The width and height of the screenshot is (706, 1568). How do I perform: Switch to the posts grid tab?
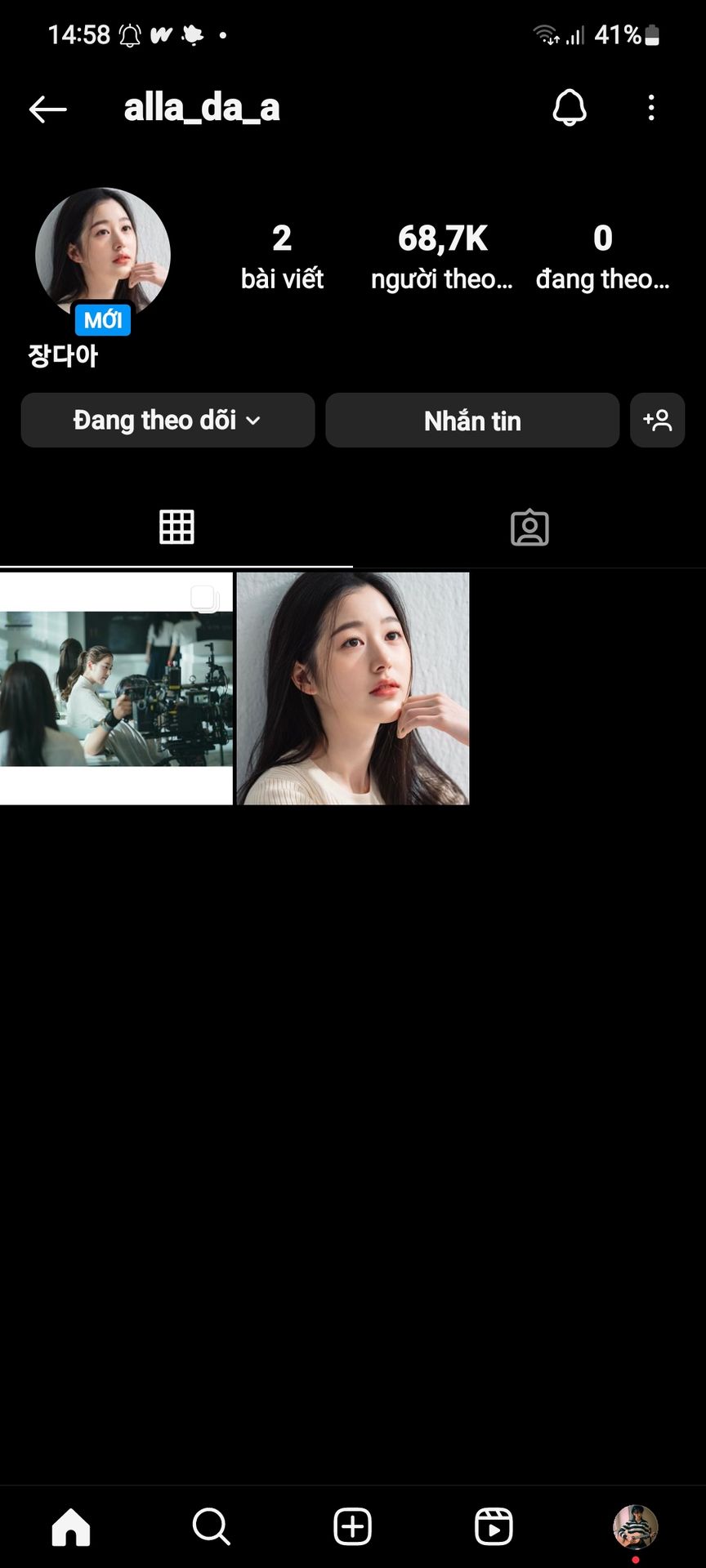(176, 527)
